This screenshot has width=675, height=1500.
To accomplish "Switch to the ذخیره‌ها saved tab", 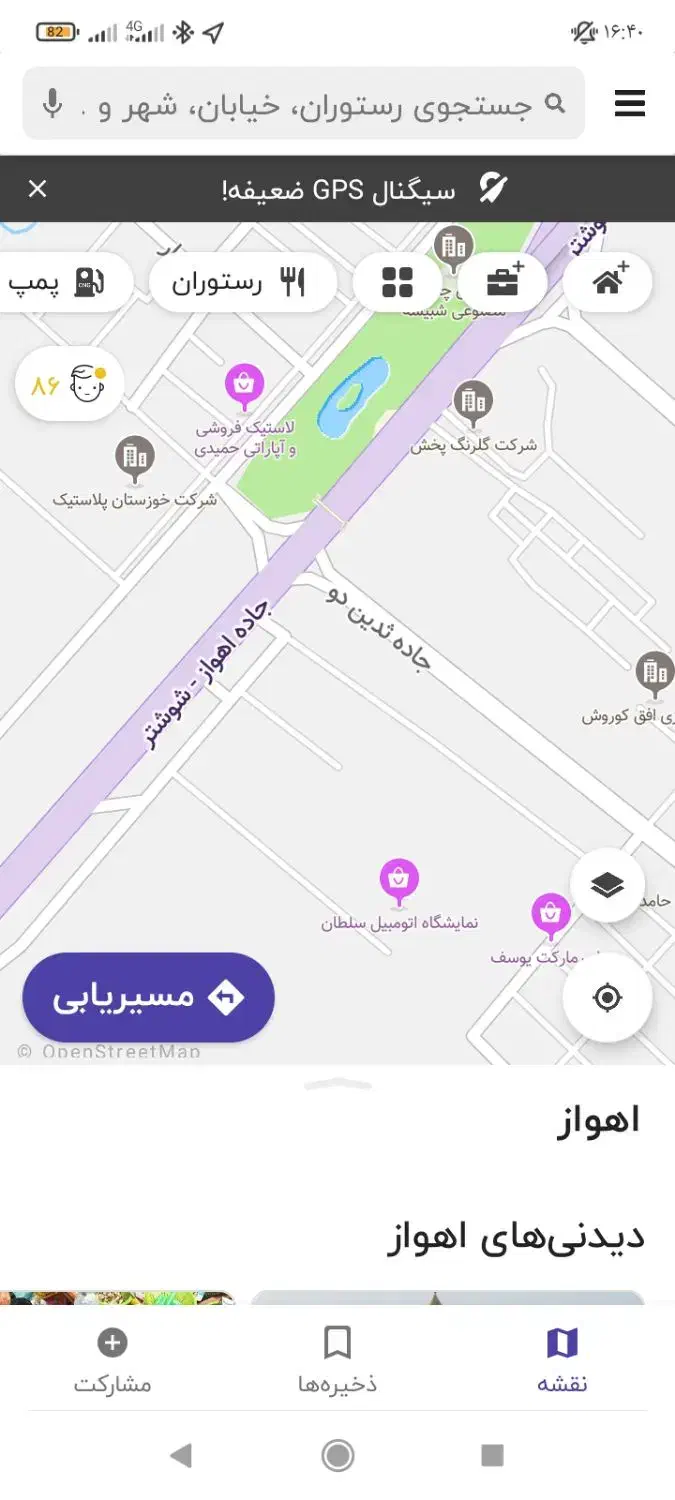I will point(337,1360).
